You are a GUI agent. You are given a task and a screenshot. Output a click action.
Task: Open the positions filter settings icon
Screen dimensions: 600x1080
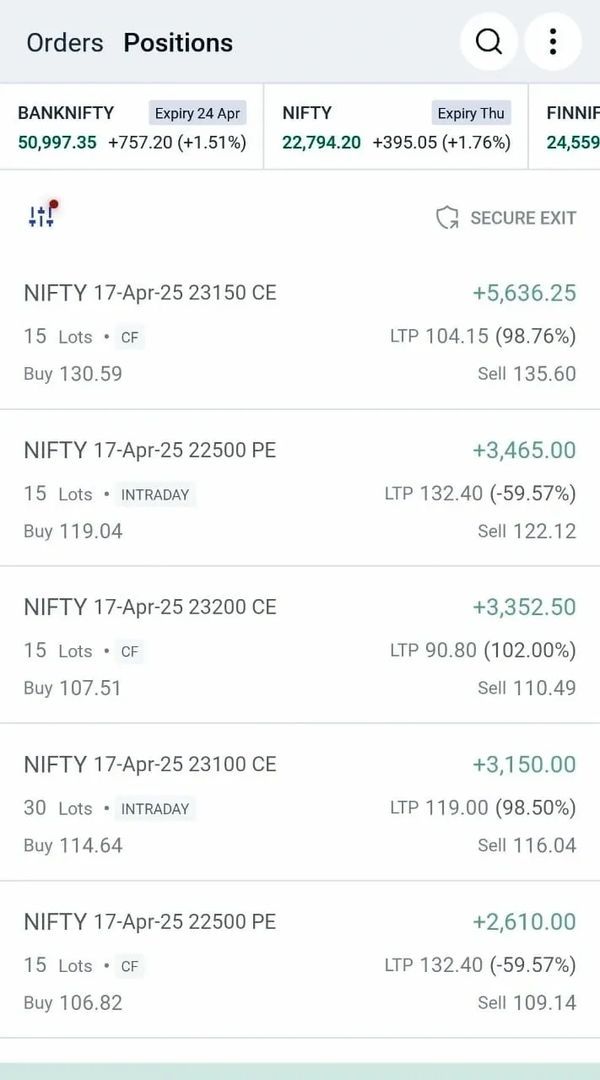click(x=42, y=216)
